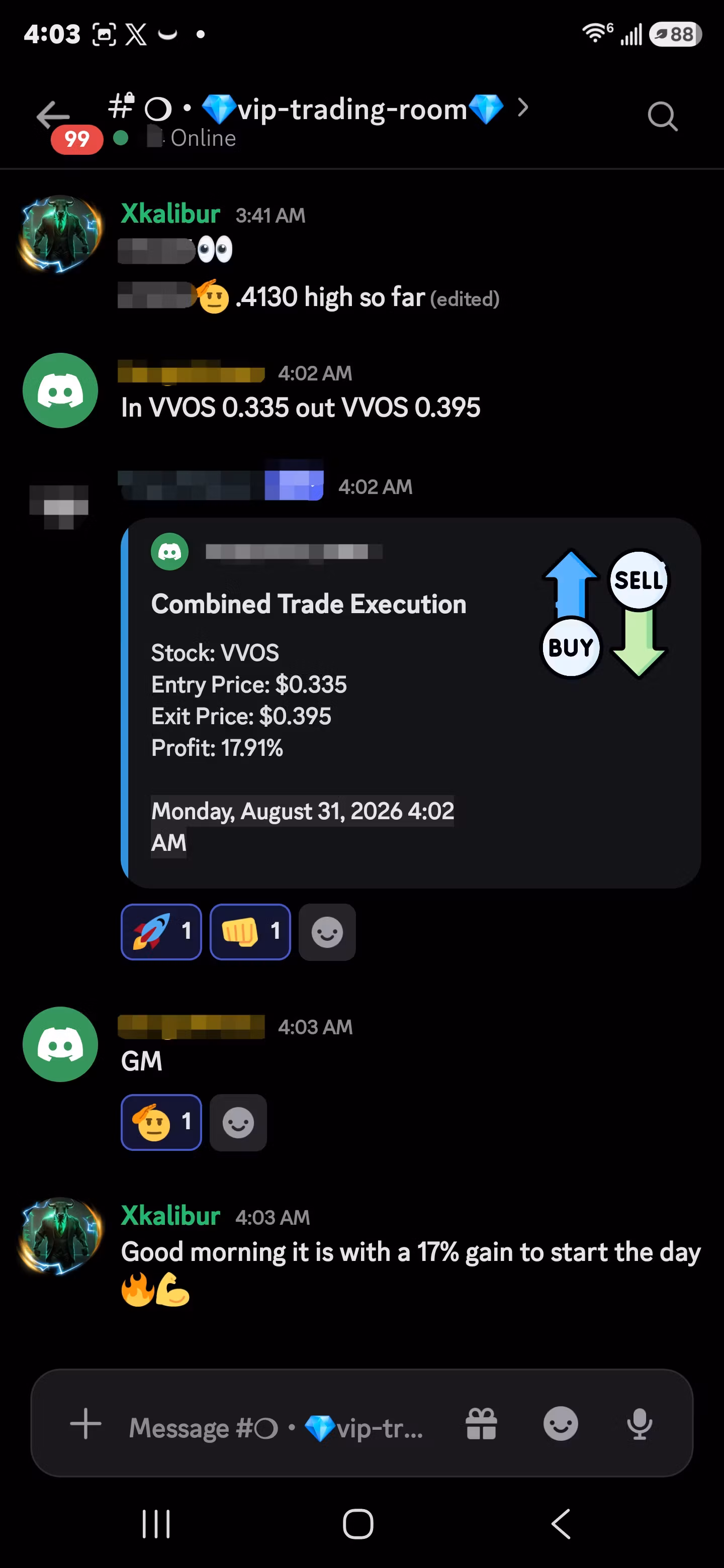Open Xkalibur's avatar on the 3:41 AM message
724x1568 pixels.
(60, 233)
